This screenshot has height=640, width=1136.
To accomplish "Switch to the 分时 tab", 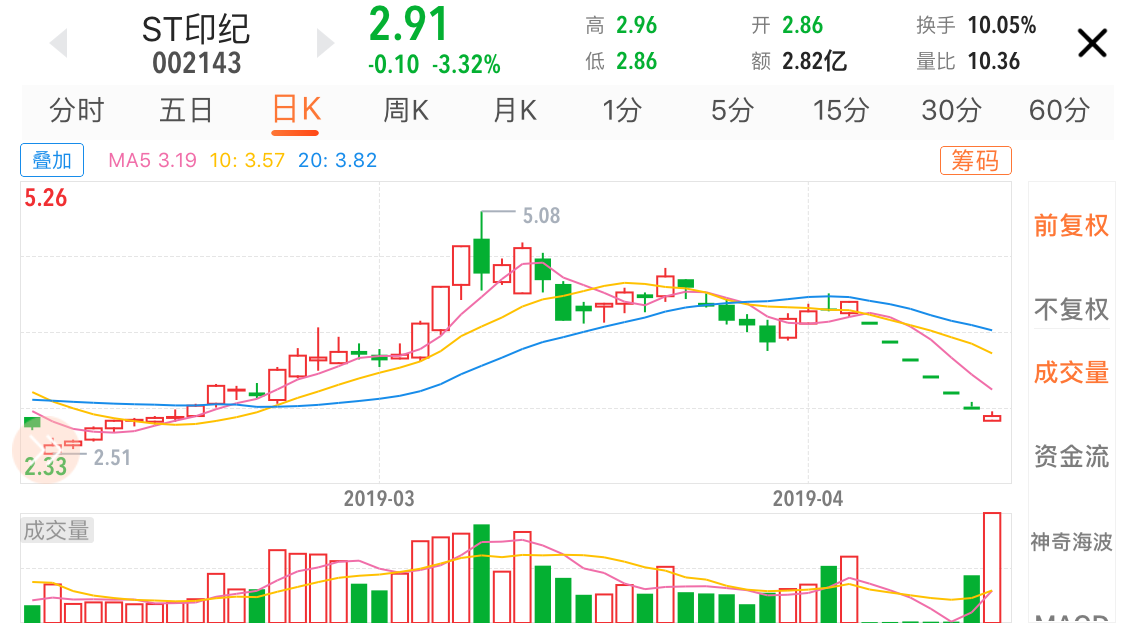I will tap(76, 110).
